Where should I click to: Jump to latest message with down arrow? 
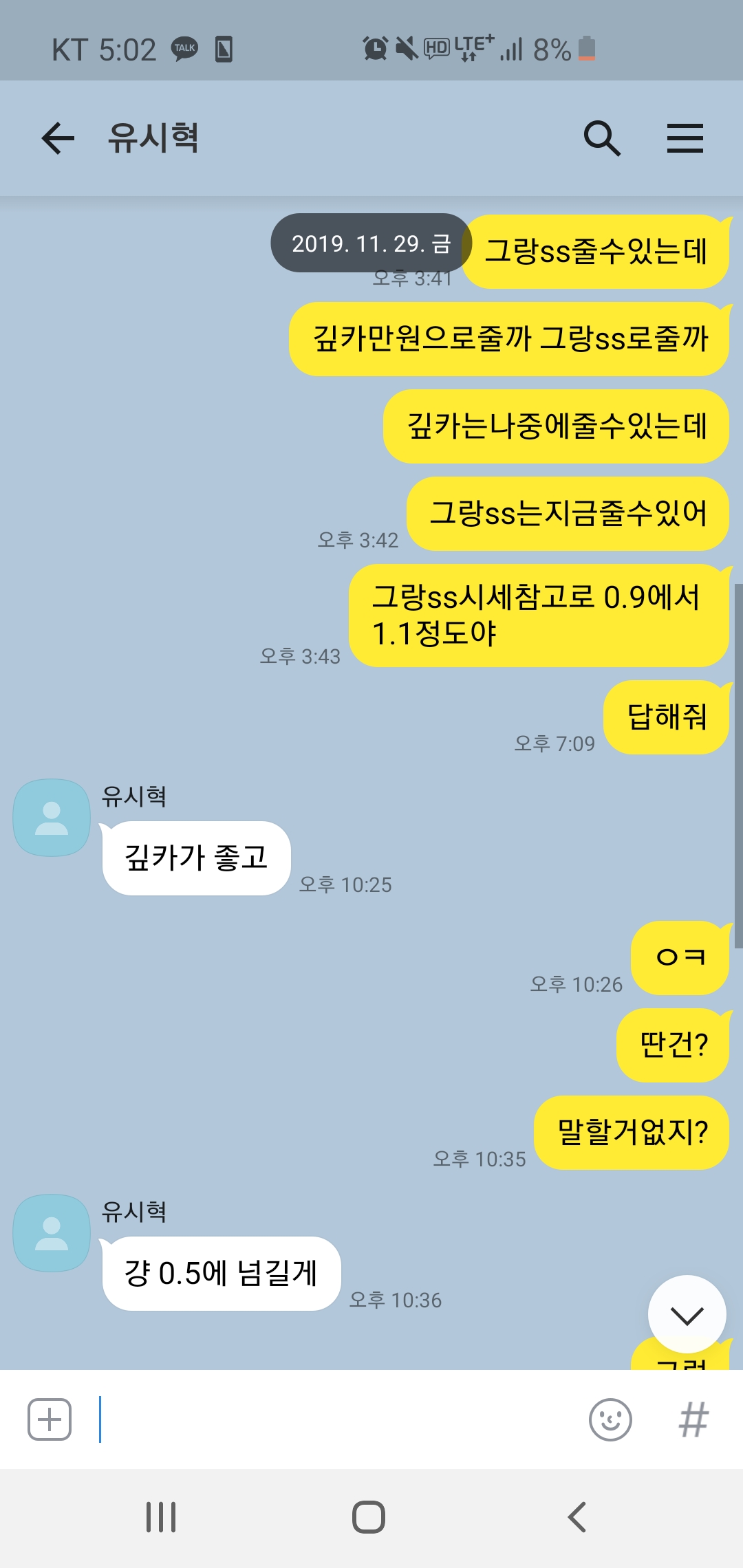pos(687,1314)
